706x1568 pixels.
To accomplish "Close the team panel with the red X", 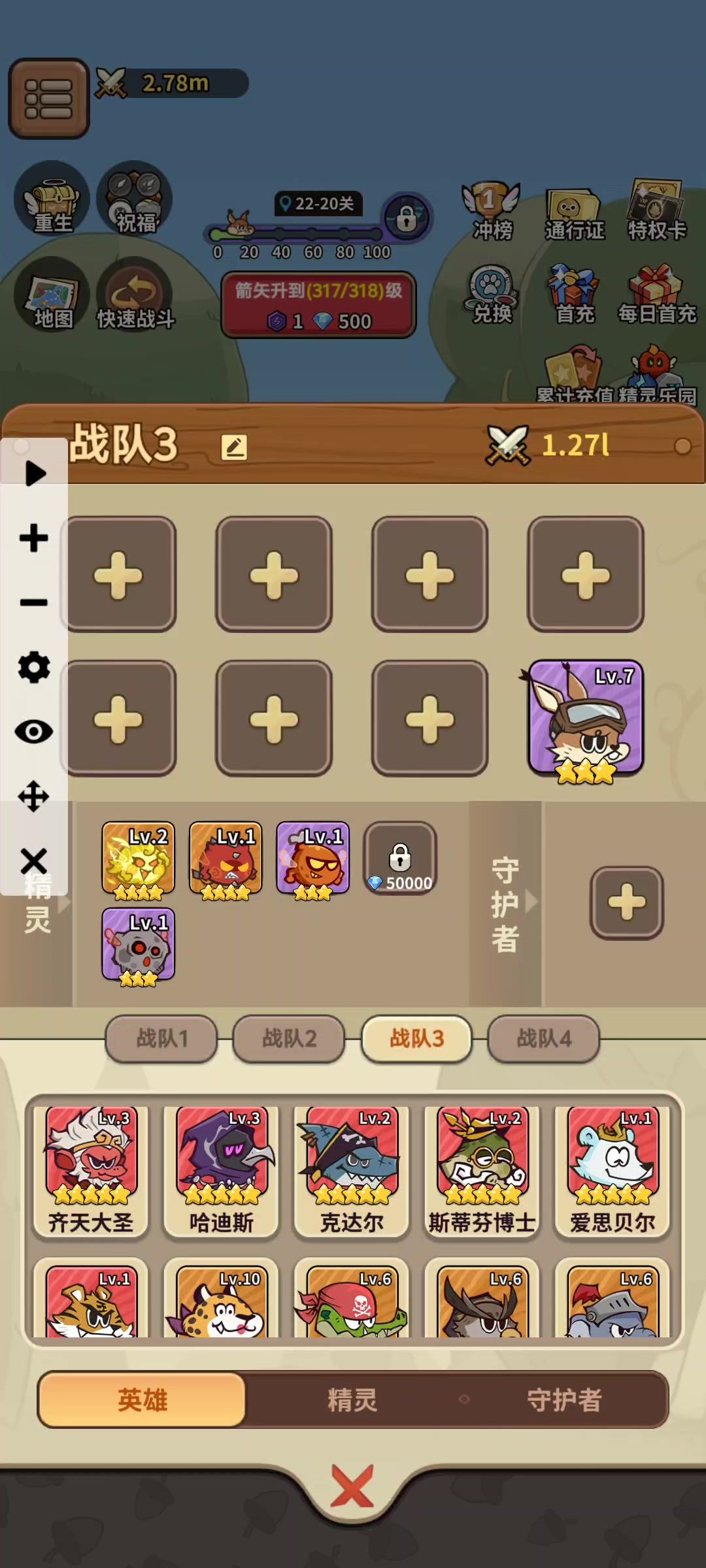I will tap(352, 1485).
